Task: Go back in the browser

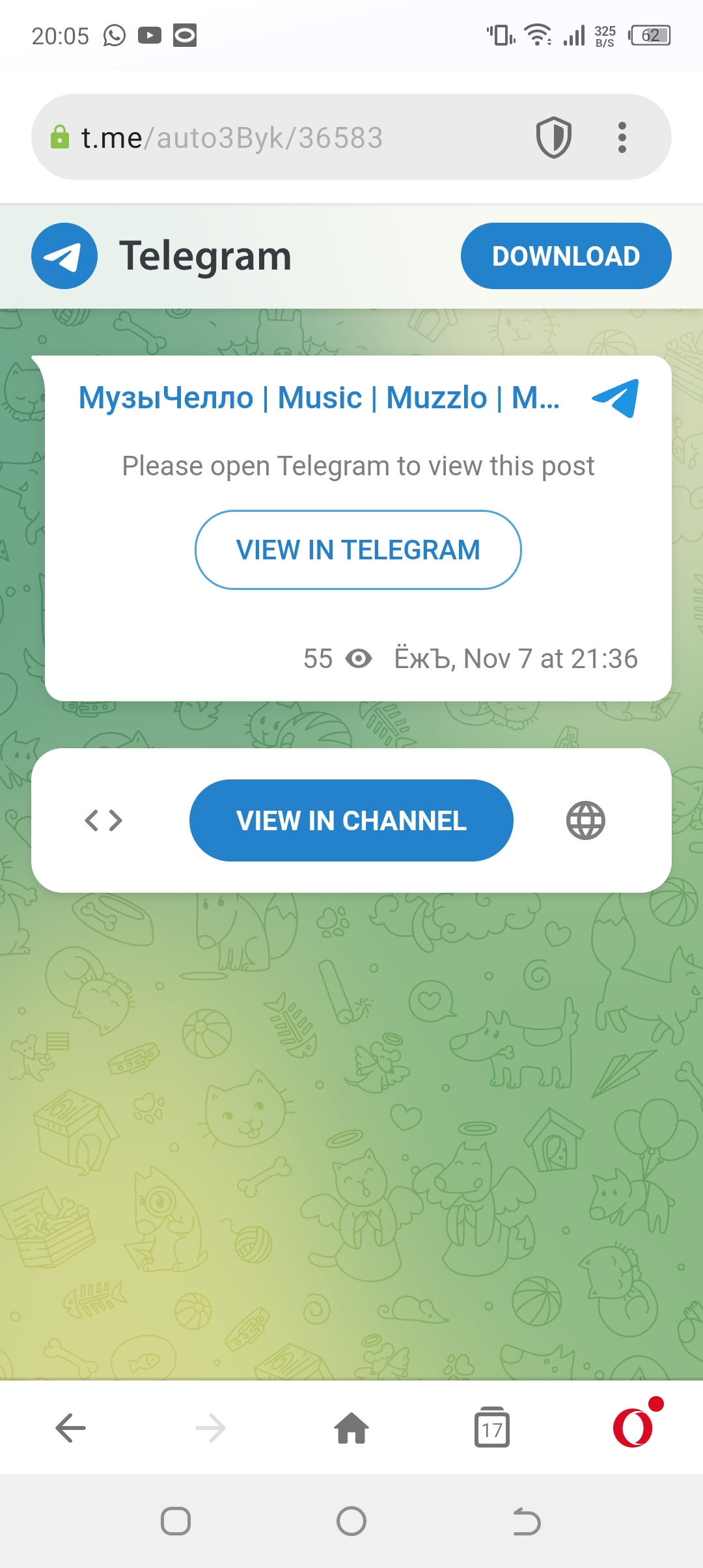Action: tap(71, 1429)
